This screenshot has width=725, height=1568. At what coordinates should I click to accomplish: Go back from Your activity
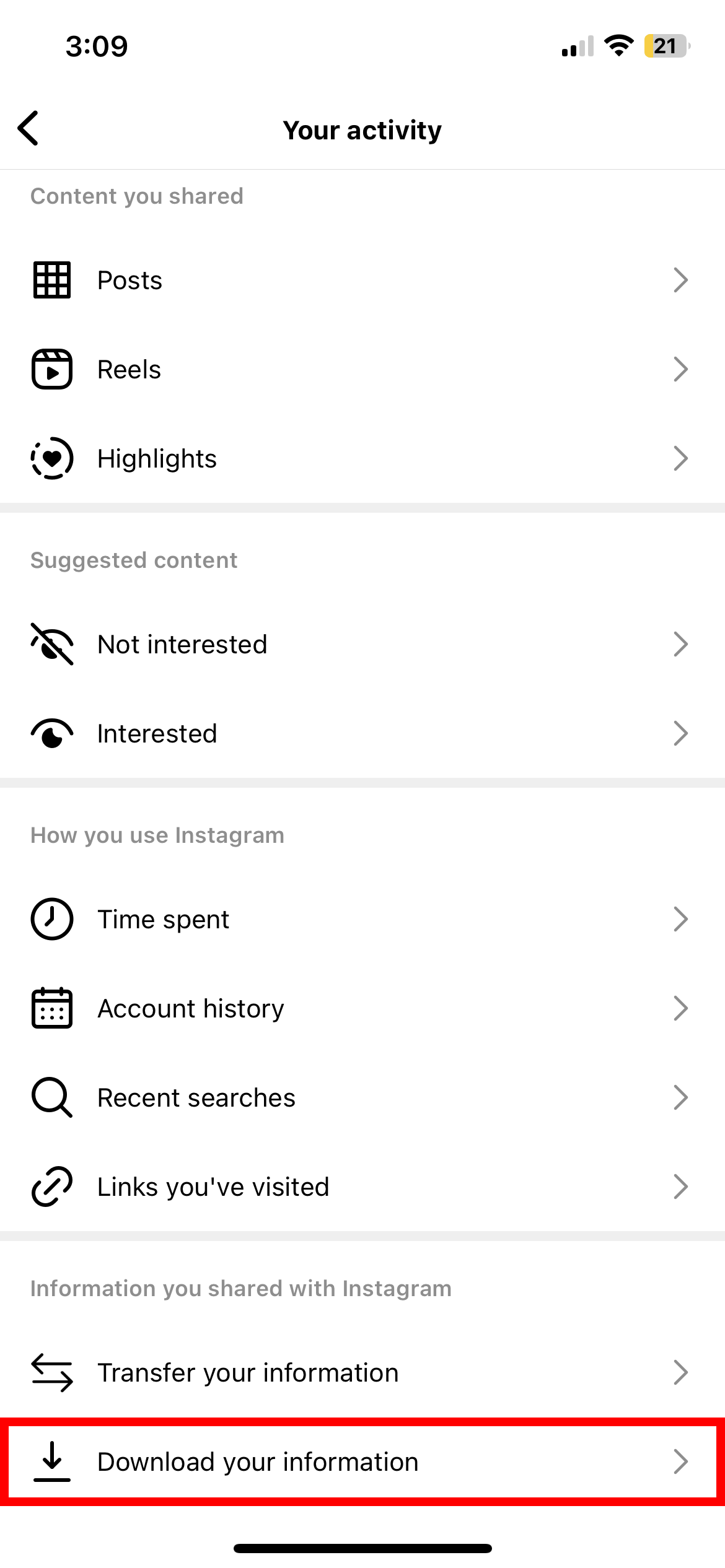(29, 129)
